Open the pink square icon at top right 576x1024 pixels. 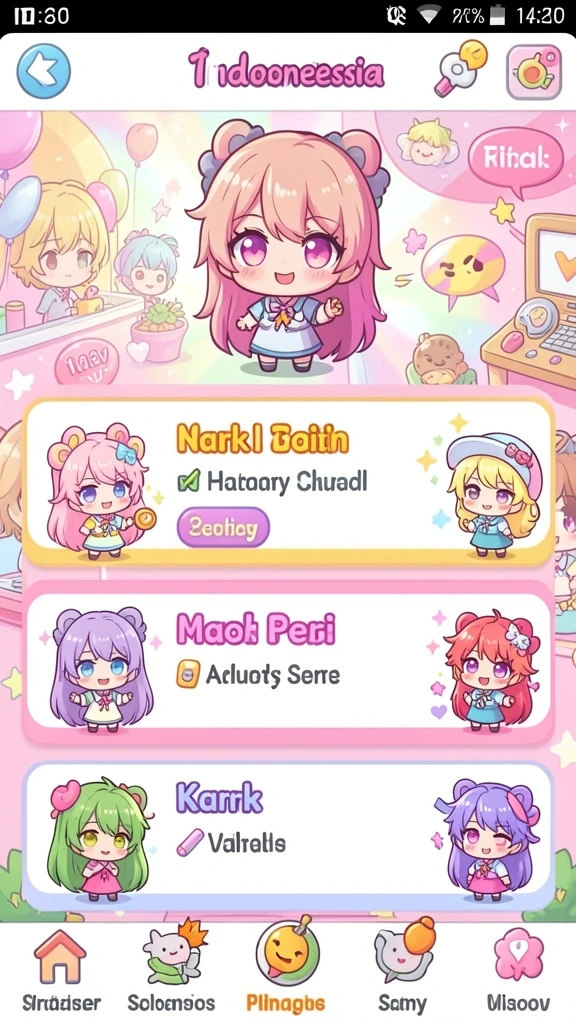pyautogui.click(x=534, y=72)
